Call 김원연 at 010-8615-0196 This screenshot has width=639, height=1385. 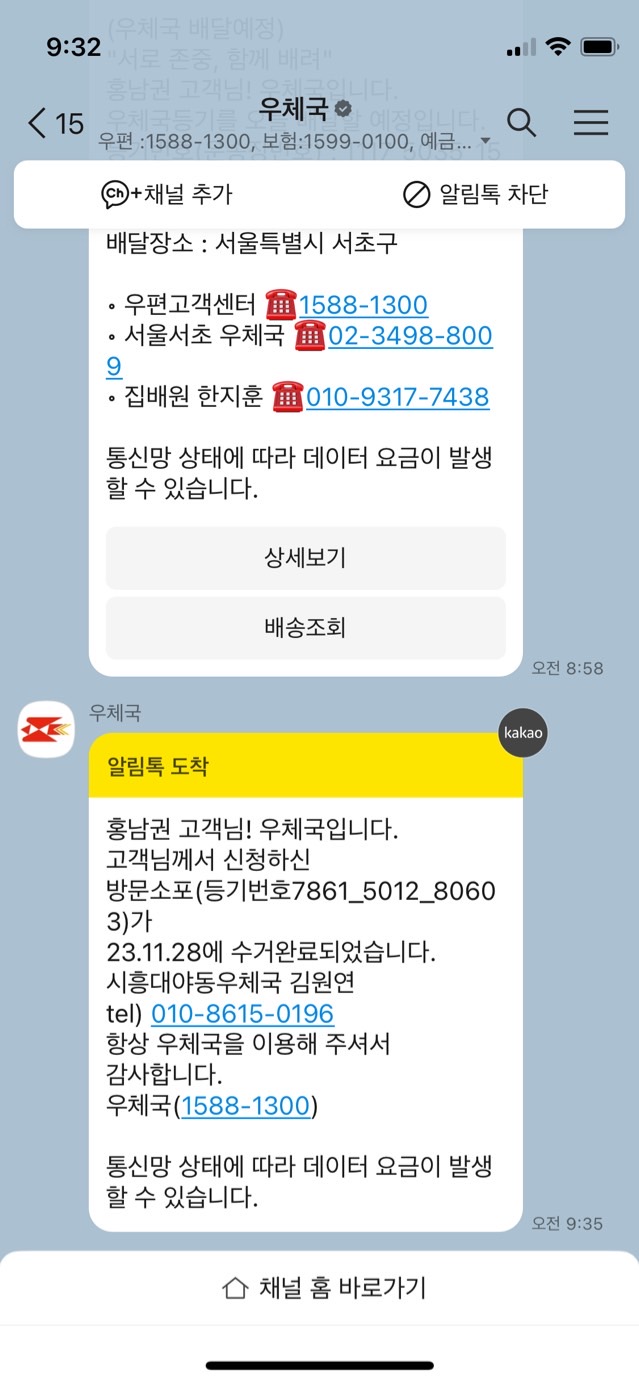click(x=242, y=1013)
